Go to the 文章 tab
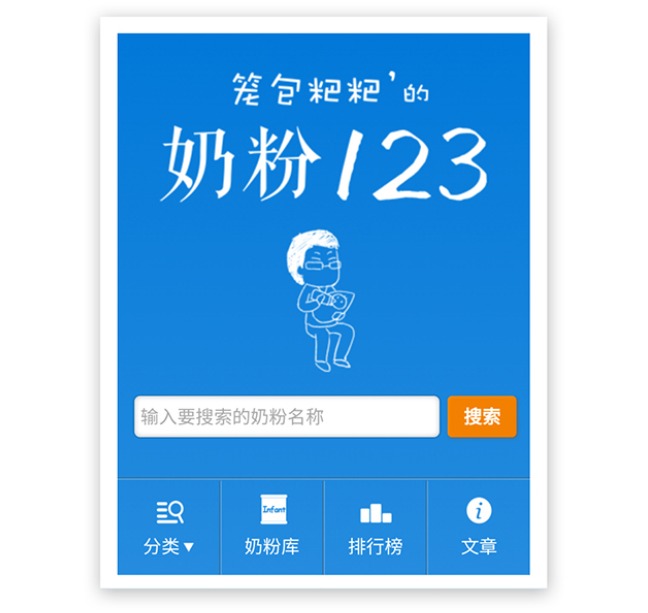This screenshot has width=648, height=613. pos(479,528)
